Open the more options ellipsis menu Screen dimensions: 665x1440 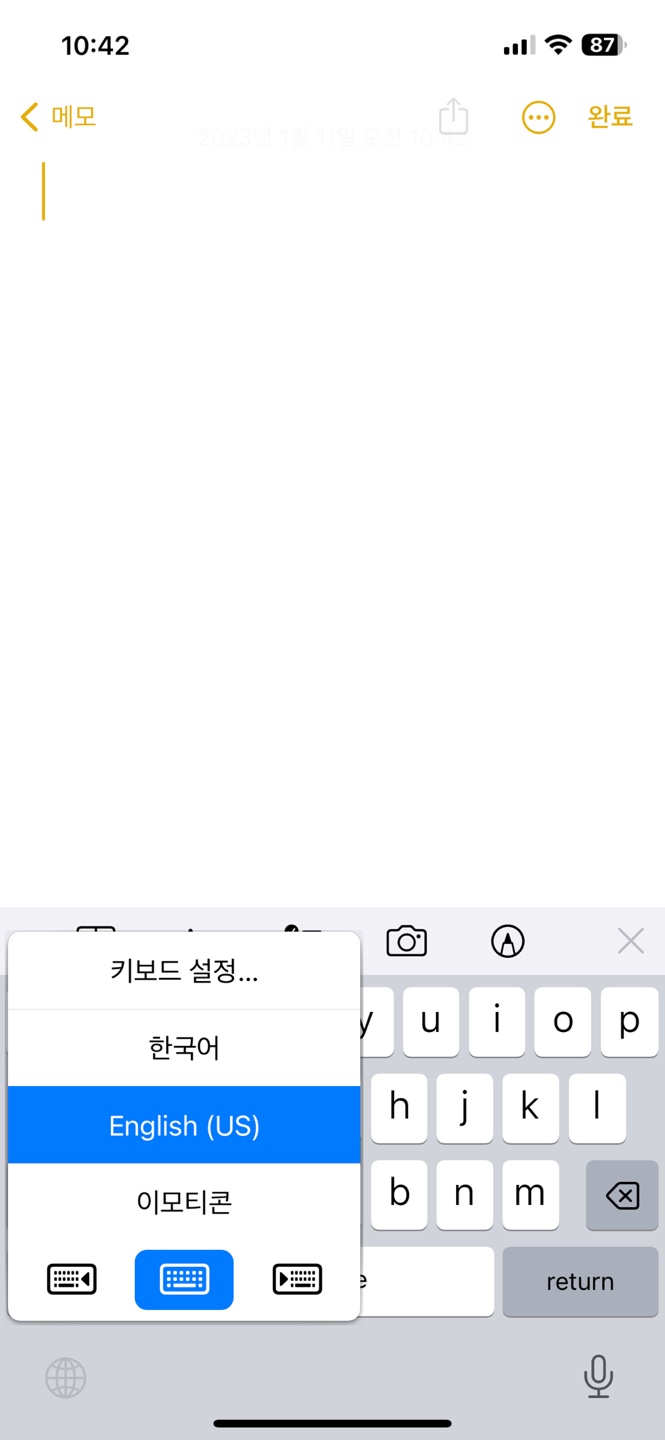pyautogui.click(x=538, y=118)
